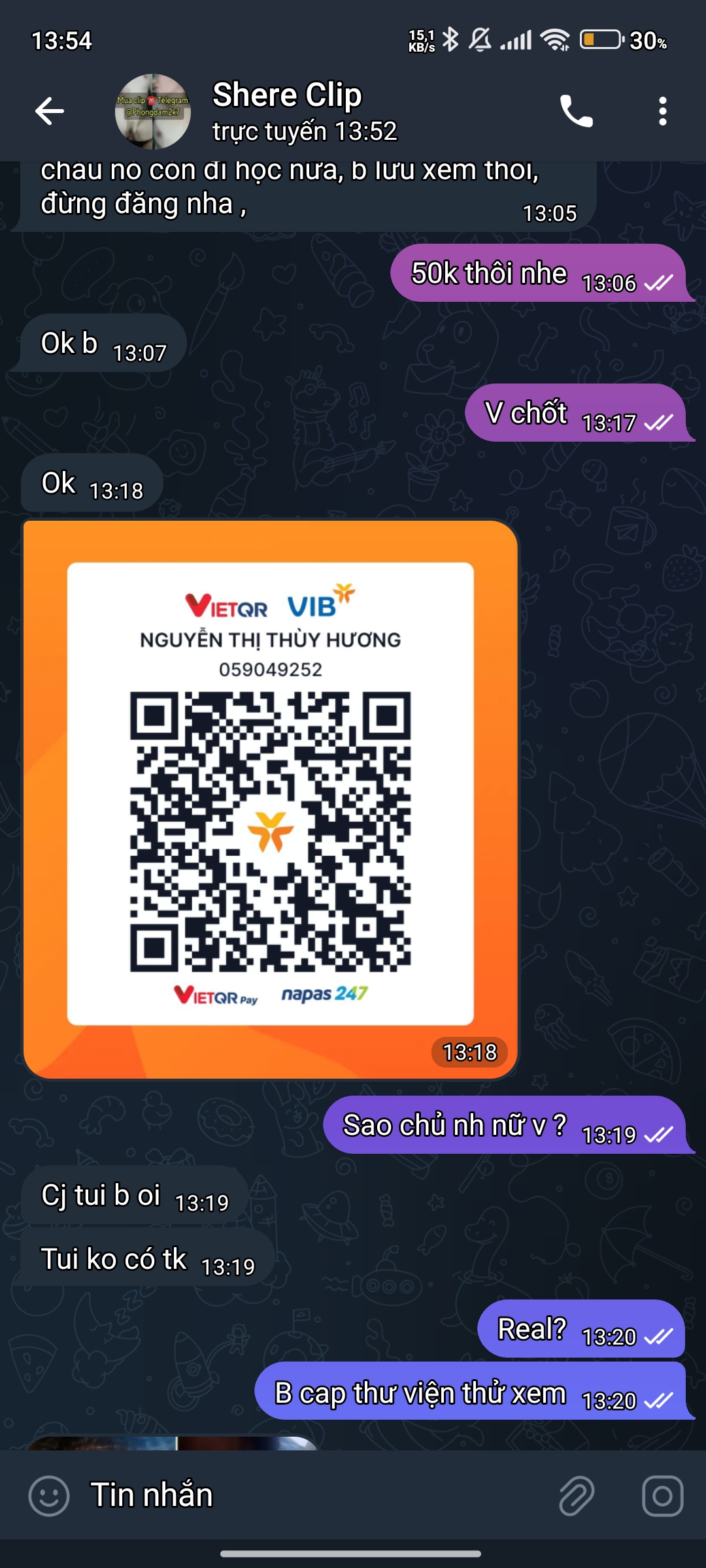This screenshot has height=1568, width=706.
Task: Record a video message with camera icon
Action: click(662, 1495)
